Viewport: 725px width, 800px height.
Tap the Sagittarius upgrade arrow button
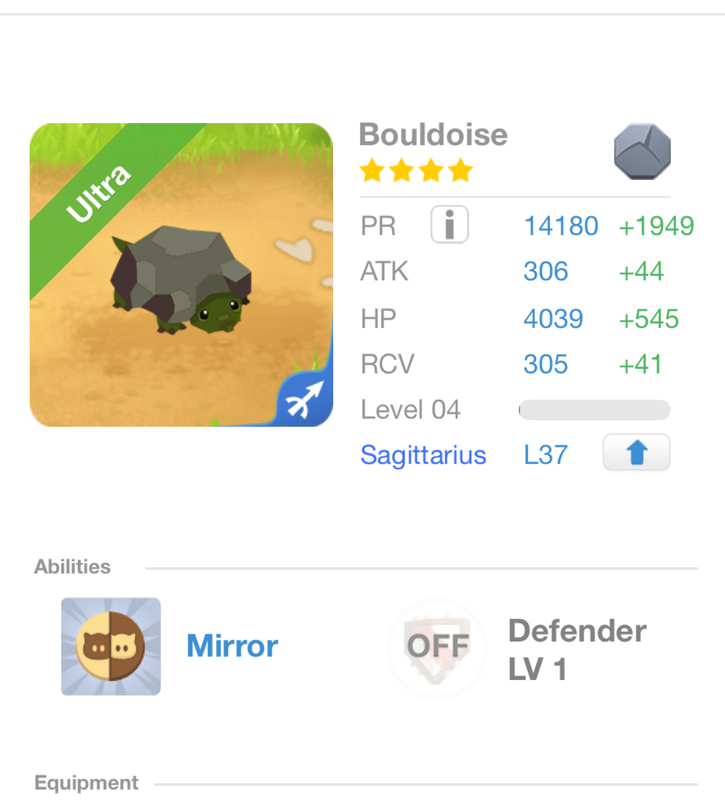636,454
